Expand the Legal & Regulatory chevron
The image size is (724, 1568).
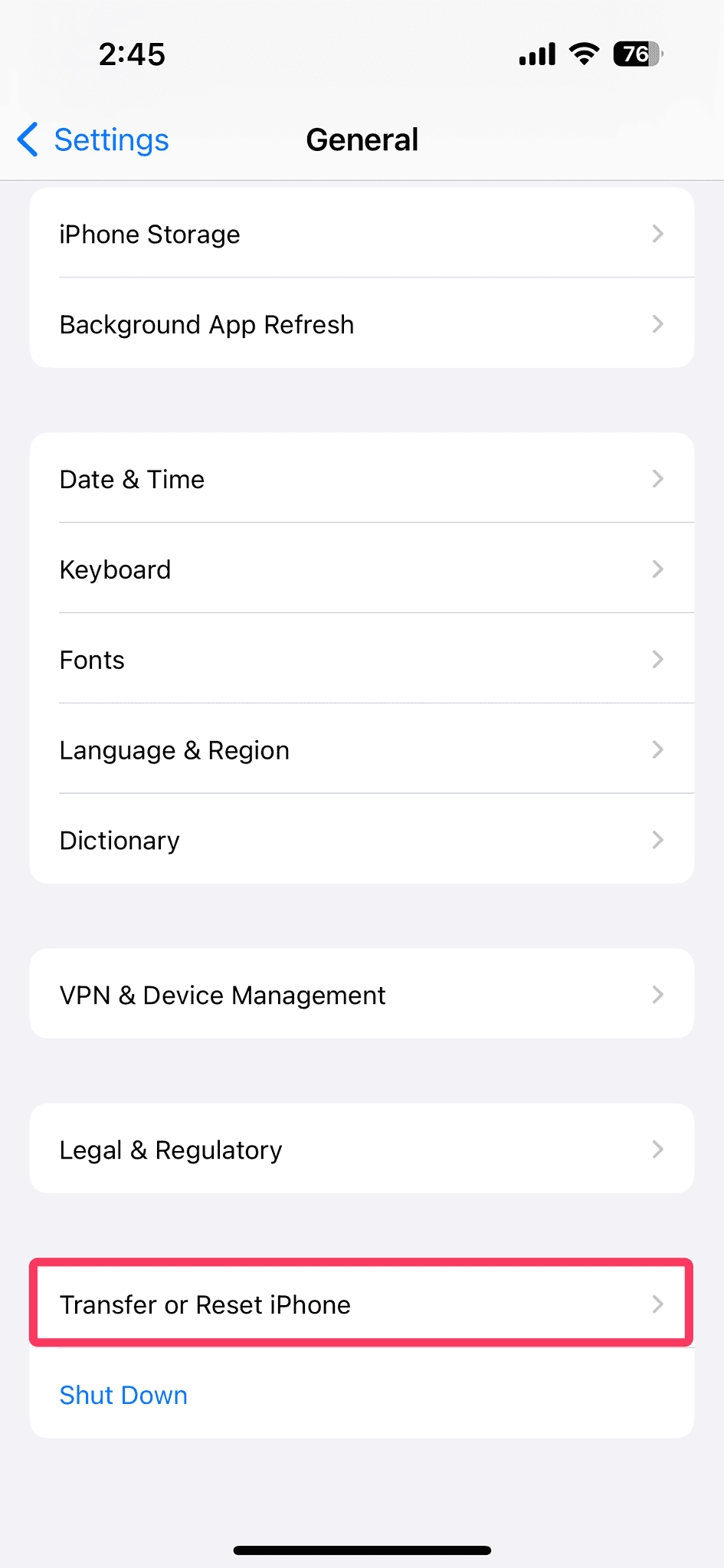[x=657, y=1149]
